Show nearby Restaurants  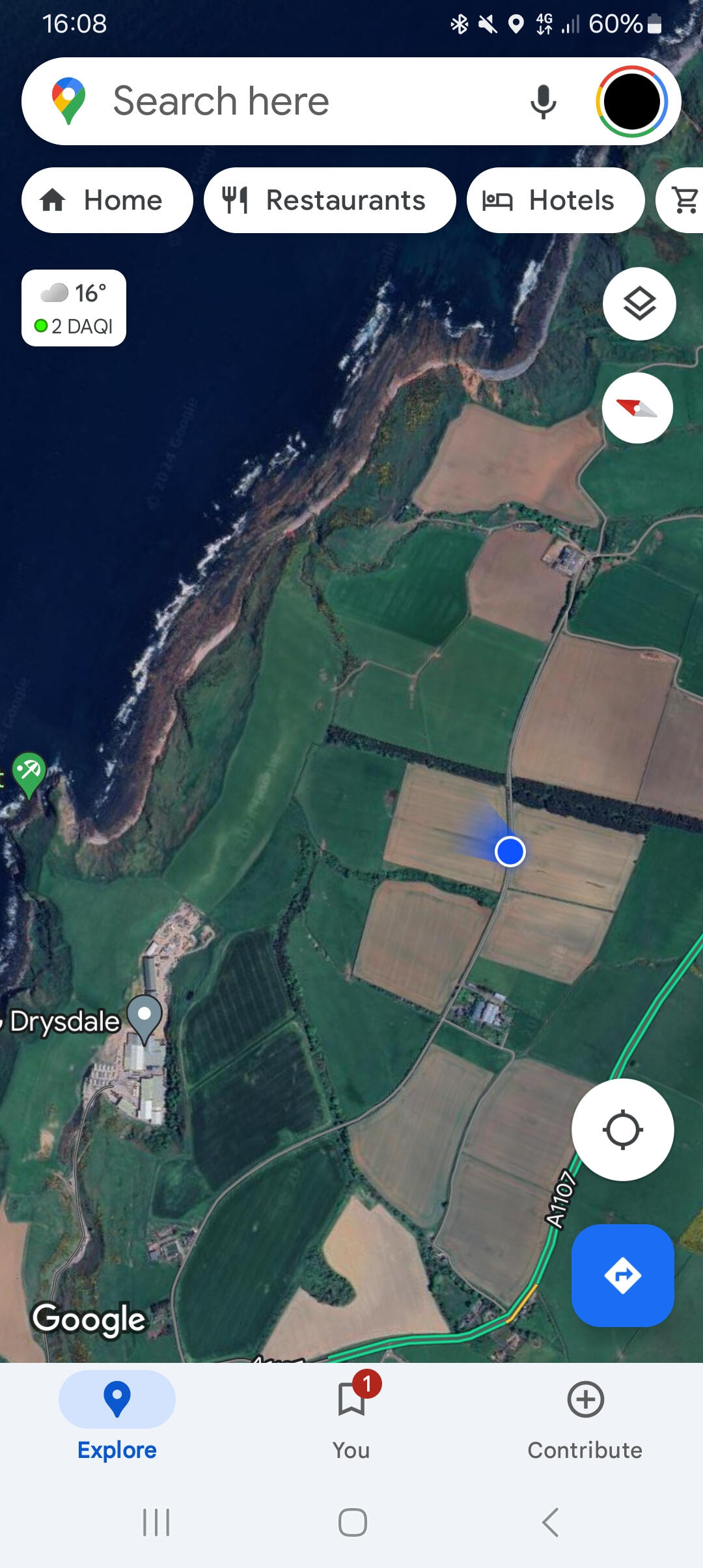point(329,200)
